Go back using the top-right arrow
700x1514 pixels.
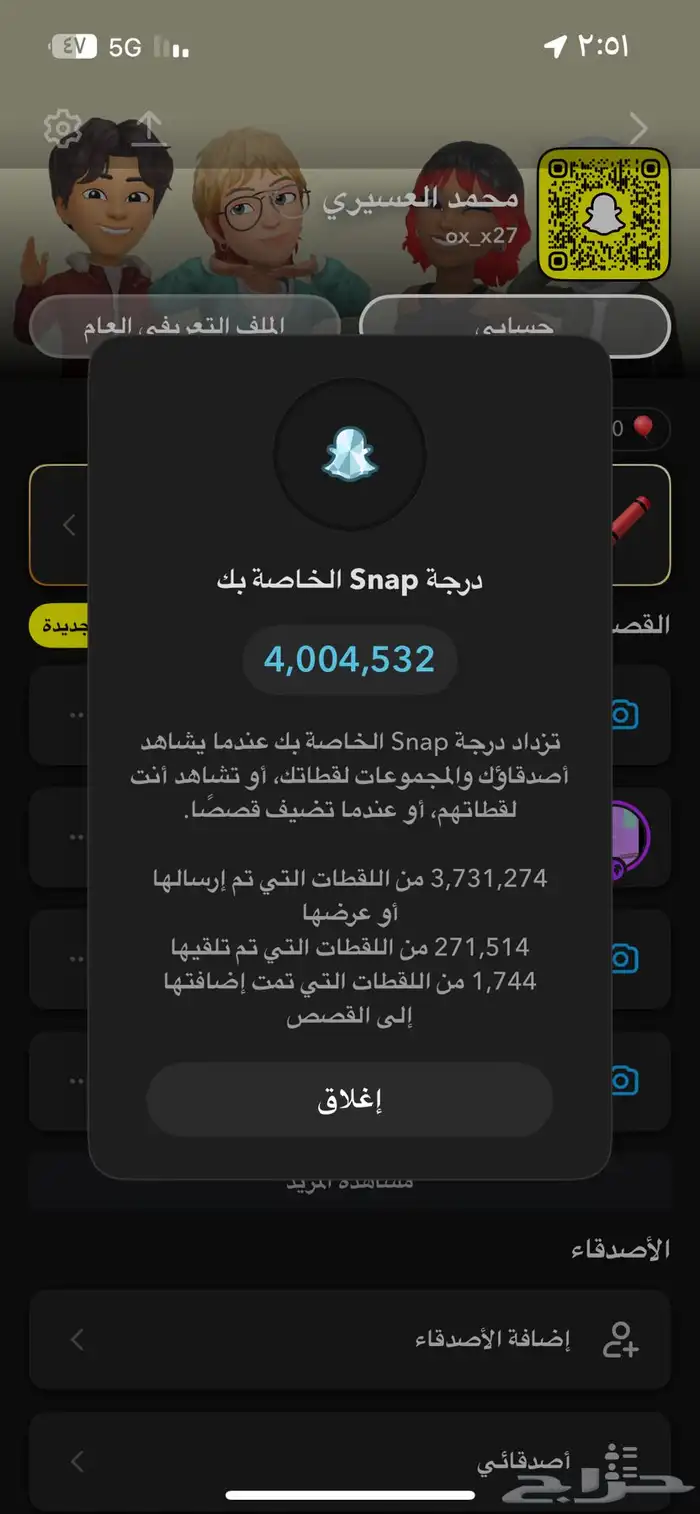638,128
